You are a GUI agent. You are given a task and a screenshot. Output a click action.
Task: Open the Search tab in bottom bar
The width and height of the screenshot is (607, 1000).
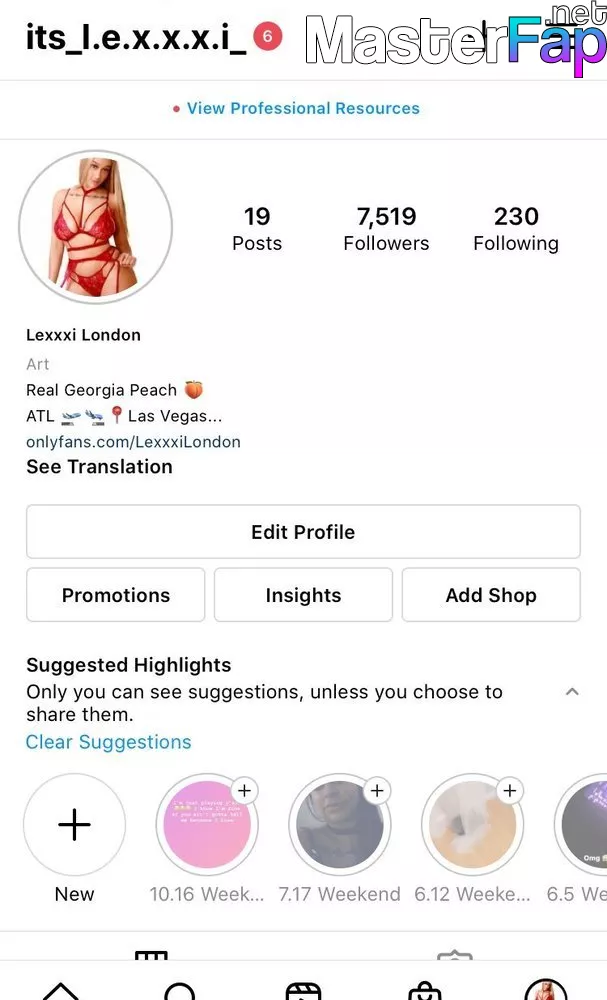coord(181,990)
